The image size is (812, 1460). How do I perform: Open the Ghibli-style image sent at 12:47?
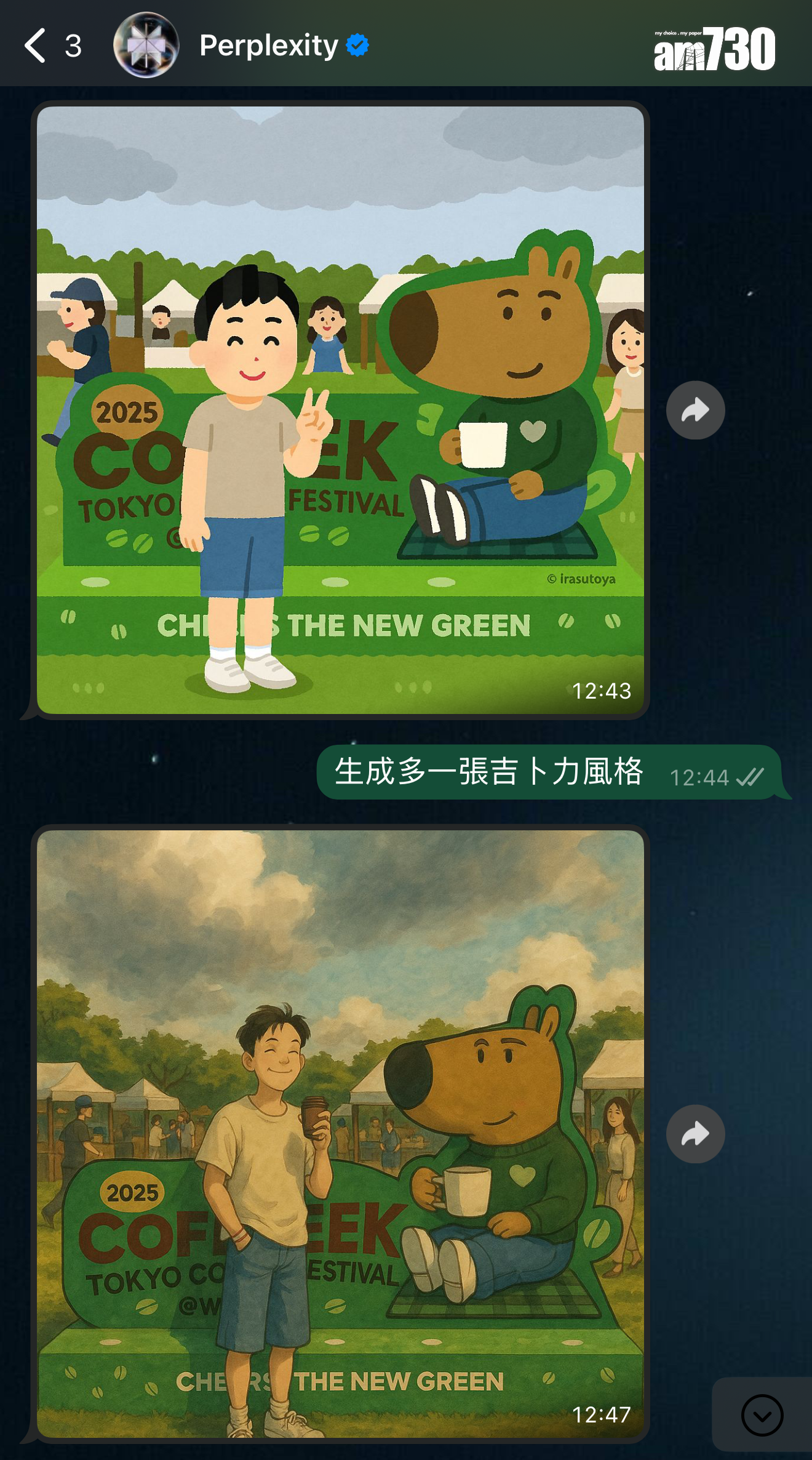click(x=340, y=1134)
